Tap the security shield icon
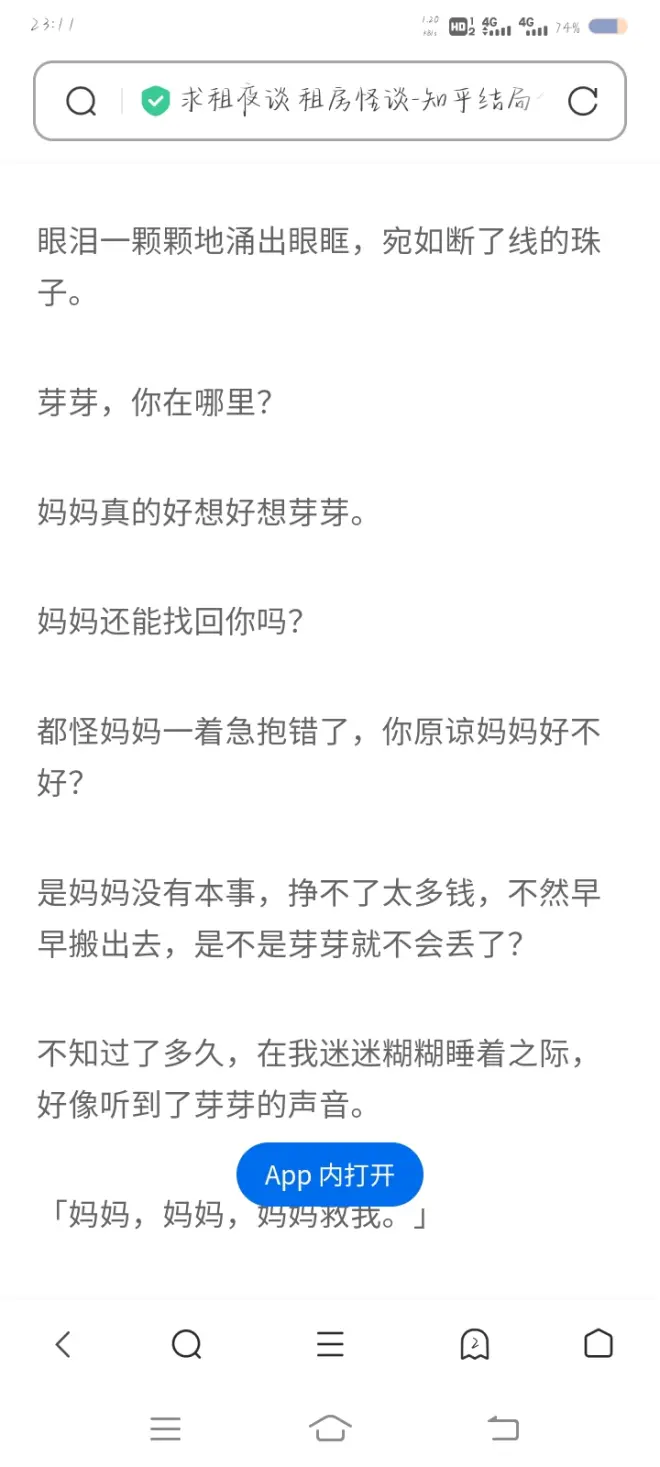660x1467 pixels. coord(155,101)
